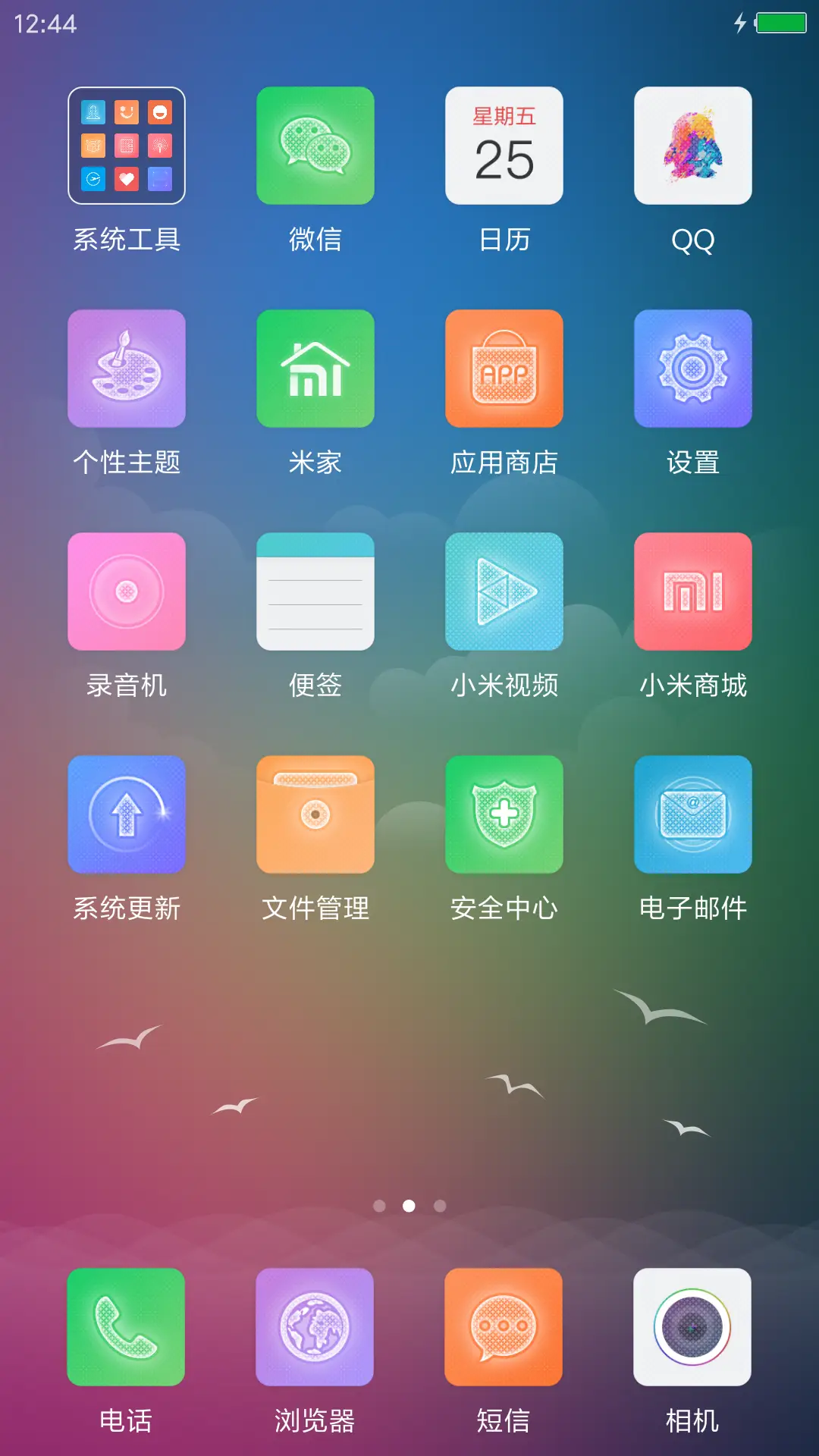The width and height of the screenshot is (819, 1456).
Task: Open the 应用商店 app store
Action: click(x=504, y=369)
